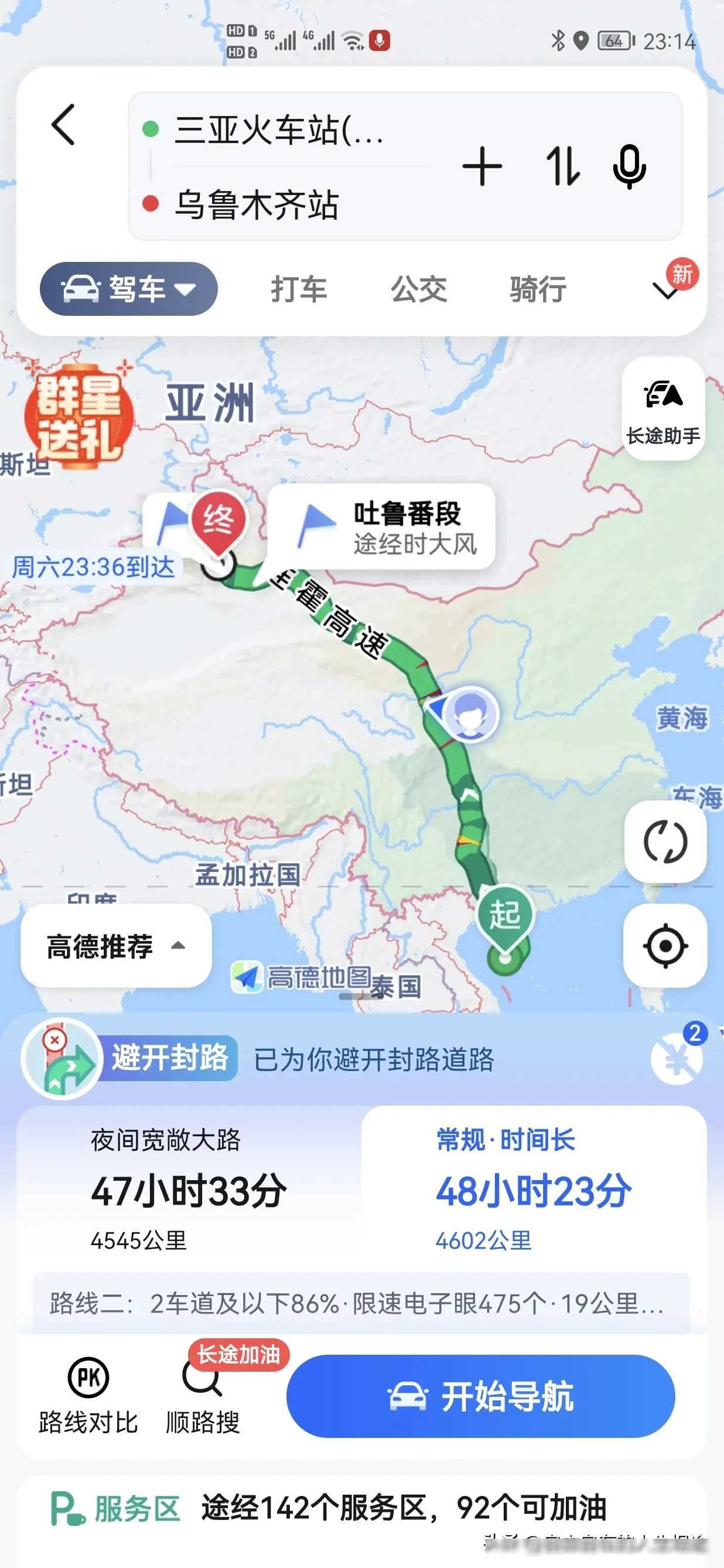Start navigation with 开始导航

[481, 1396]
